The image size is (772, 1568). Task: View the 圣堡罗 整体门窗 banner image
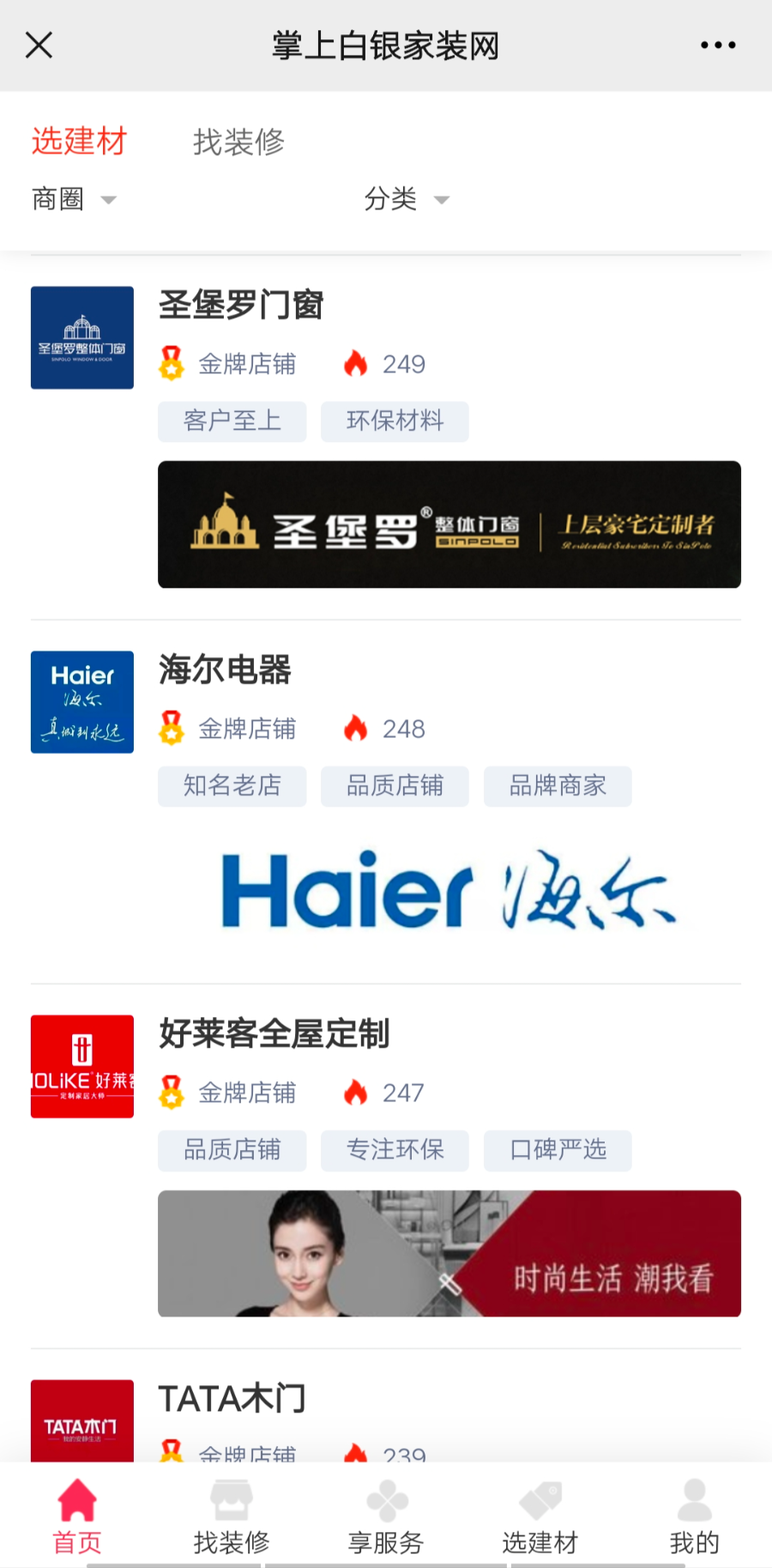pos(449,524)
